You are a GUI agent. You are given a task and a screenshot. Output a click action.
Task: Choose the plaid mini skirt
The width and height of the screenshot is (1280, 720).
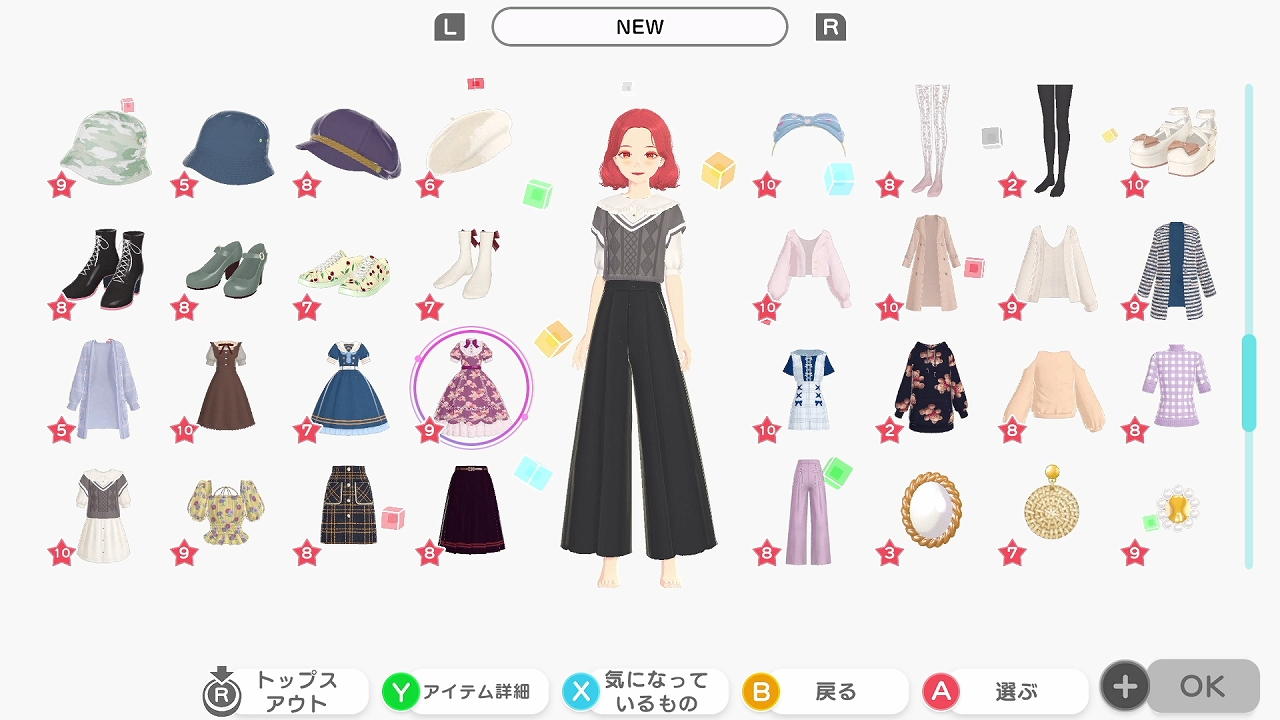(348, 506)
